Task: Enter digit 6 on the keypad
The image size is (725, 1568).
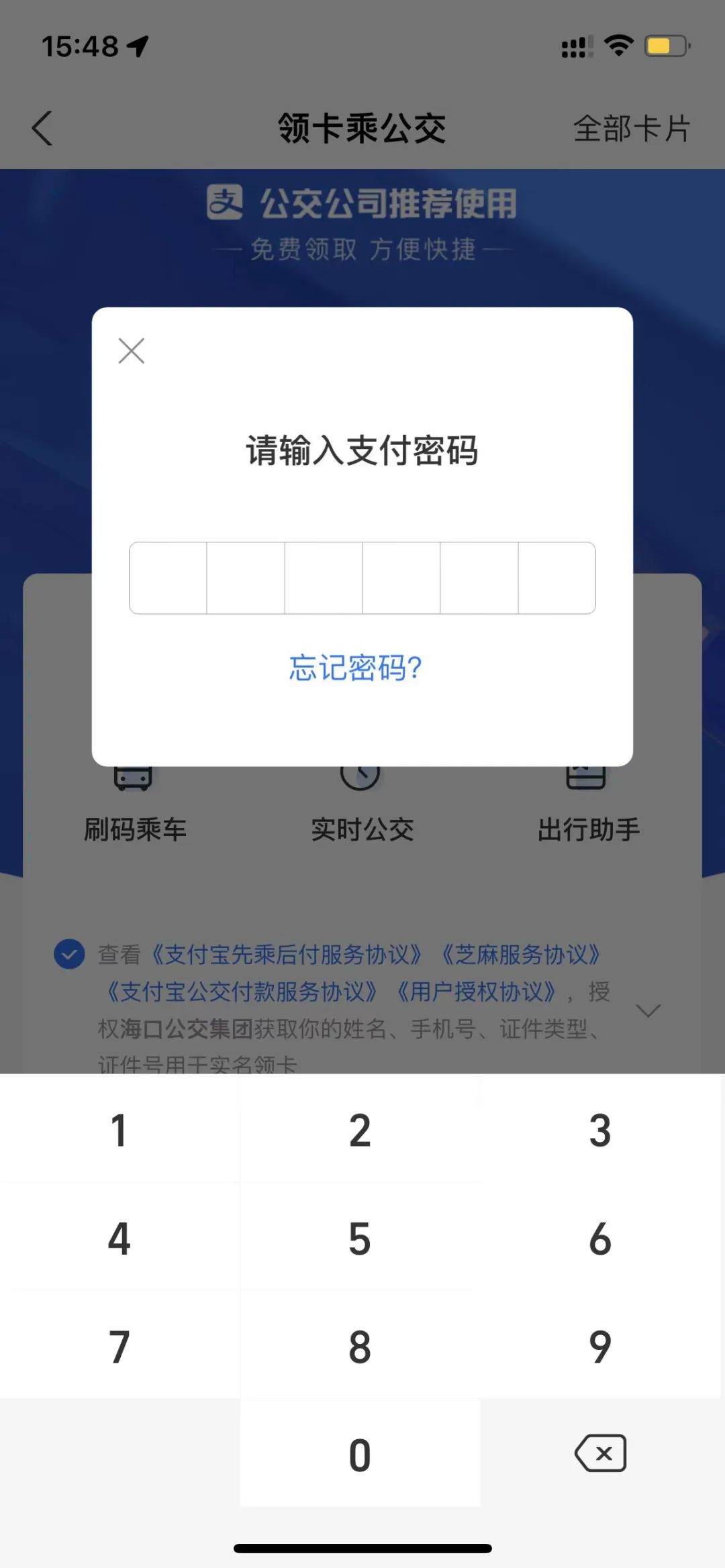Action: pyautogui.click(x=600, y=1239)
